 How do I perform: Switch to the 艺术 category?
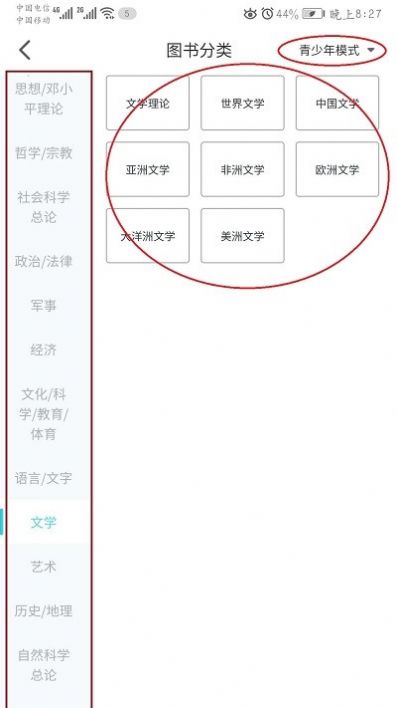tap(44, 567)
